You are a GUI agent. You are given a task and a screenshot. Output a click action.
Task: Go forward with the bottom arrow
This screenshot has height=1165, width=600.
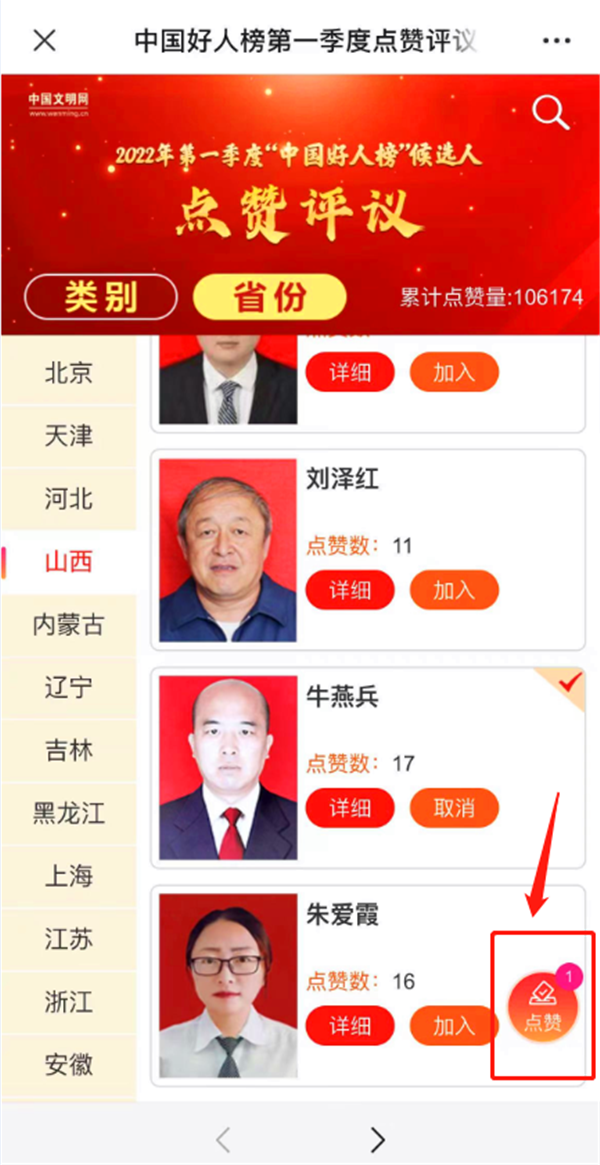377,1139
